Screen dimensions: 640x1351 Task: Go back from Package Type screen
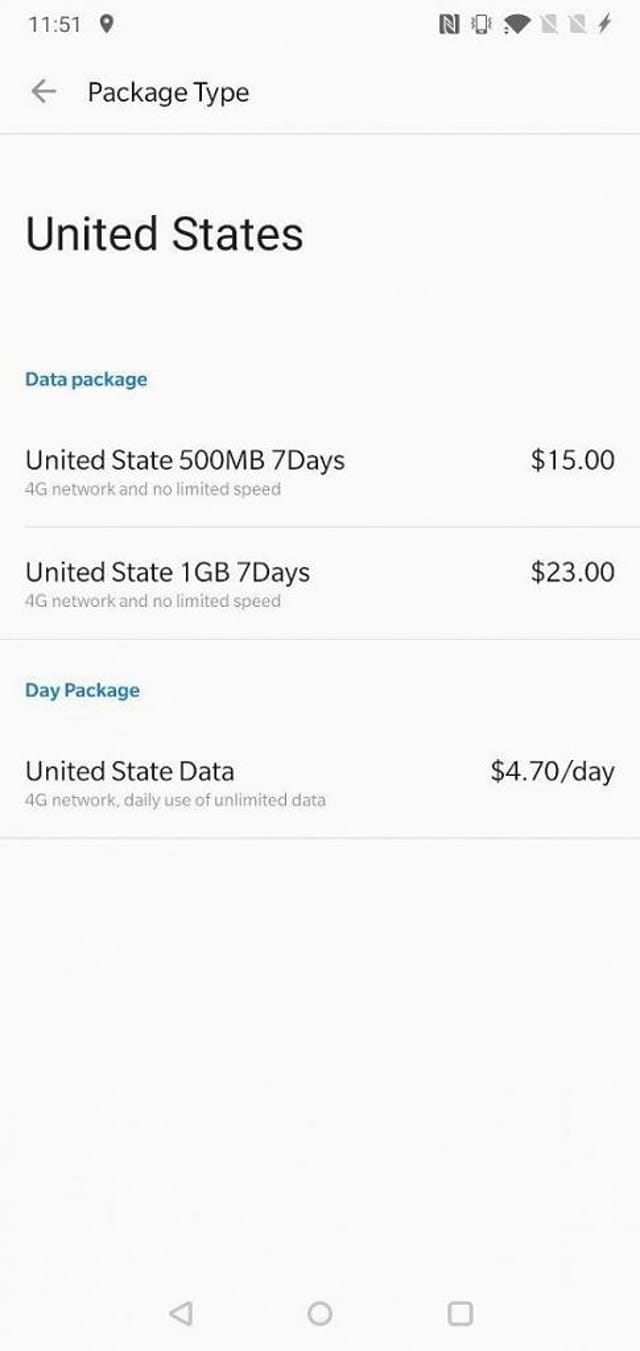(43, 92)
